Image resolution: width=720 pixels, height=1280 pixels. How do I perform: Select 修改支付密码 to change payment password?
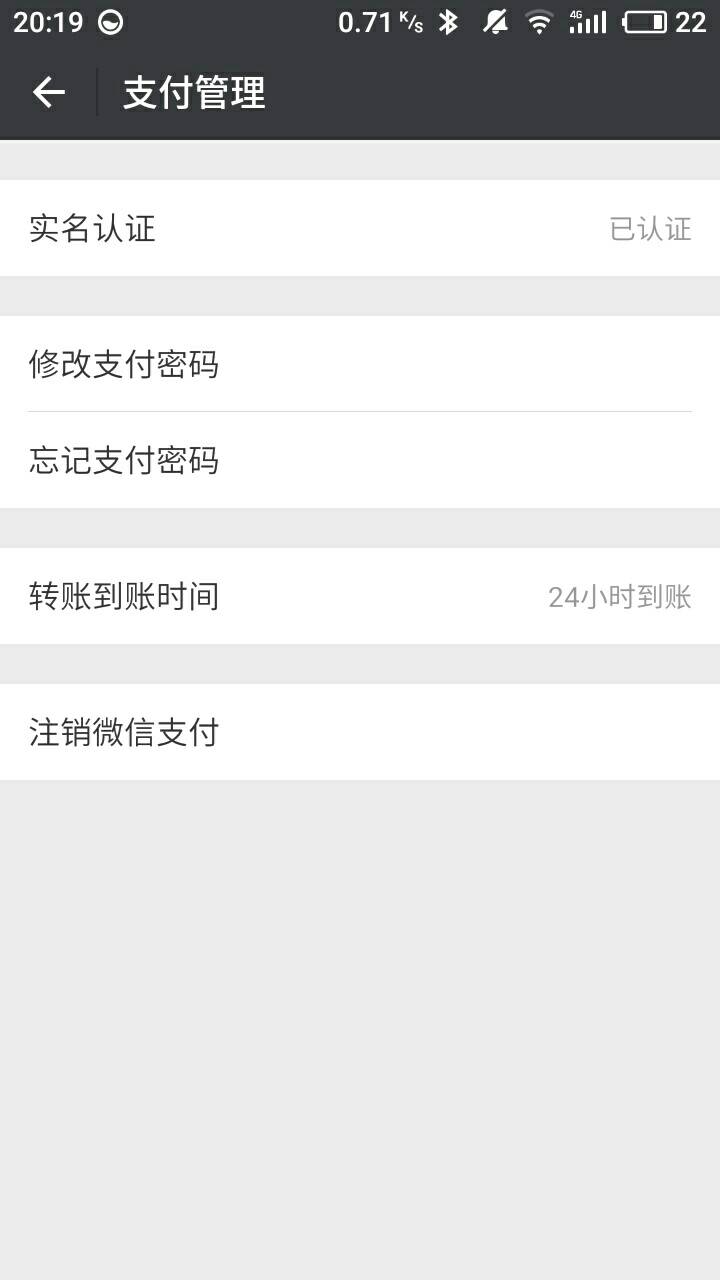tap(360, 364)
